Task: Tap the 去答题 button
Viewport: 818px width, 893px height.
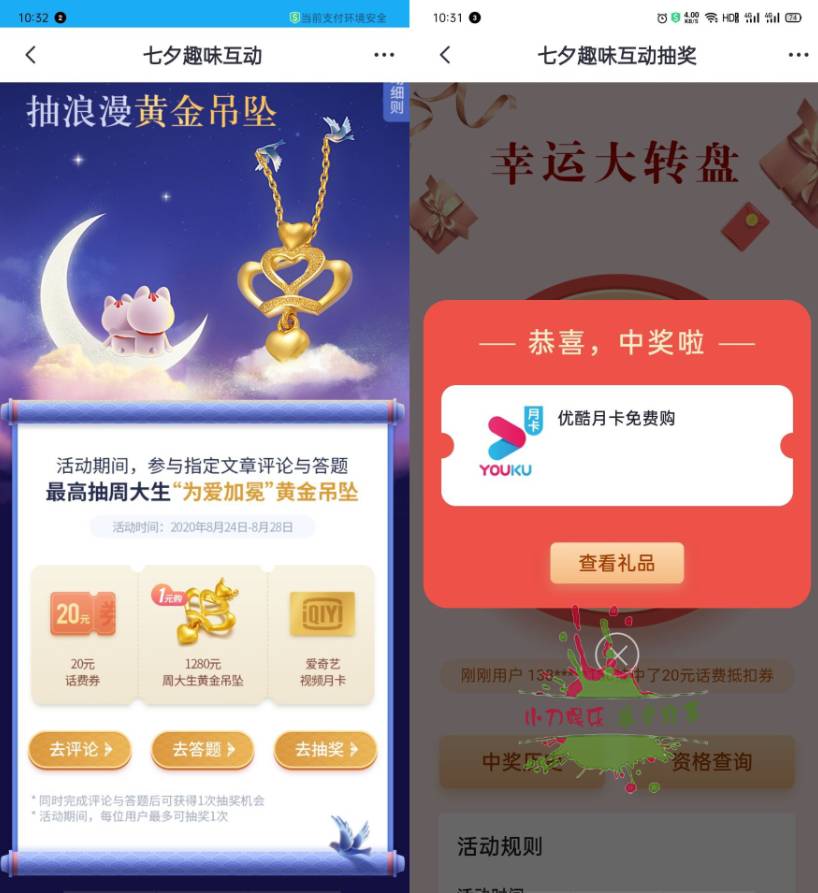Action: pos(203,749)
